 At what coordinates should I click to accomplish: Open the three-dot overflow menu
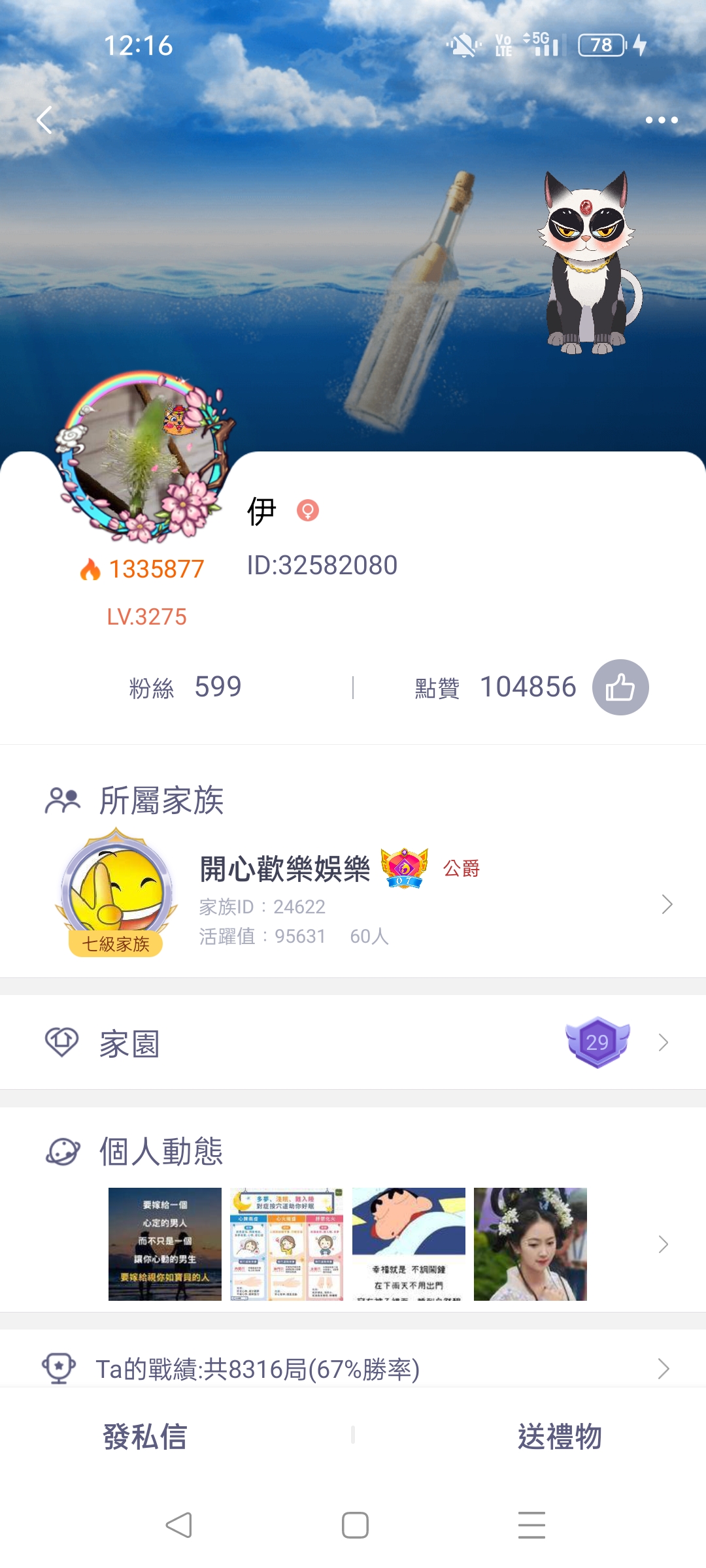pos(661,120)
